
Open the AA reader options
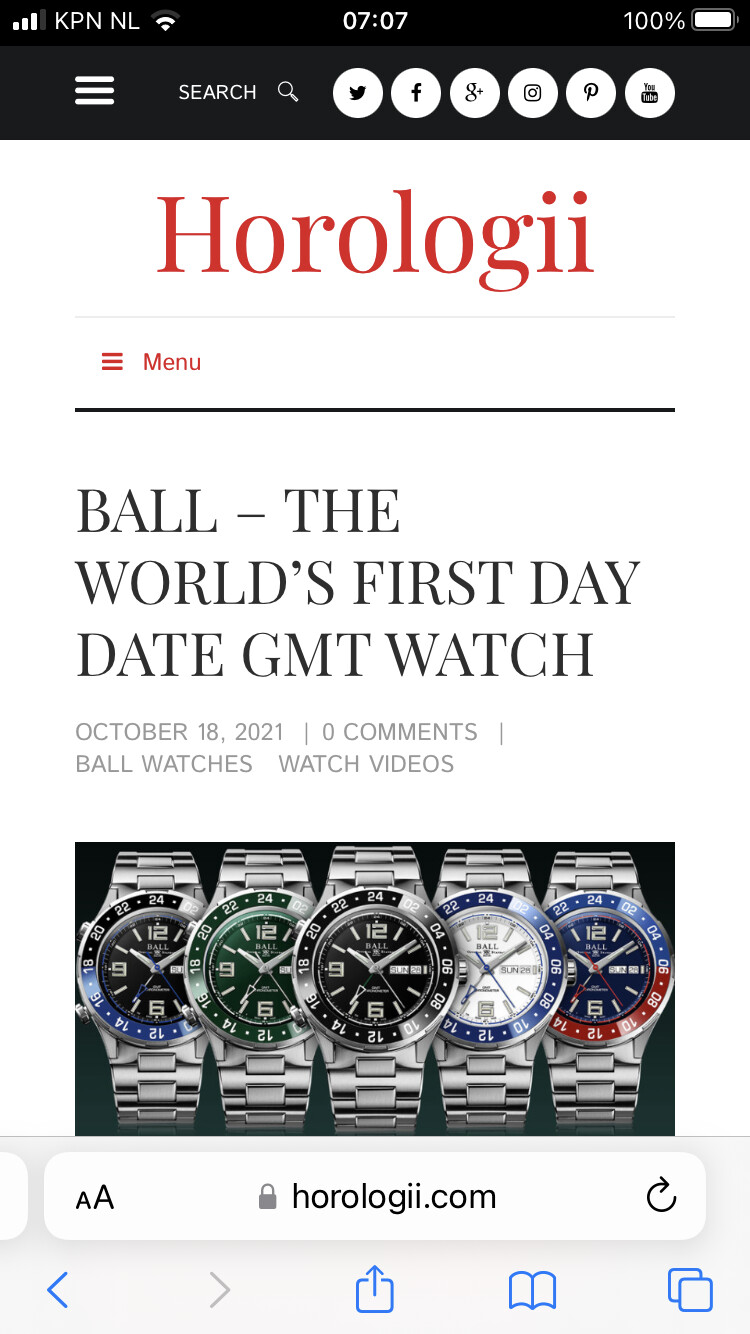point(95,1197)
